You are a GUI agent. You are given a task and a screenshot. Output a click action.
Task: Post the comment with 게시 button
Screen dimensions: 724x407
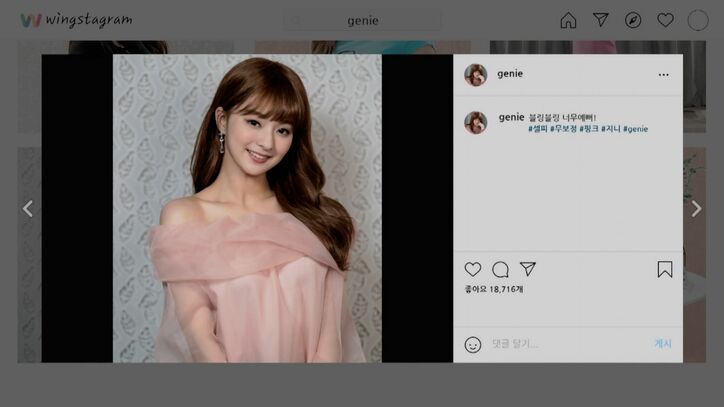click(x=663, y=344)
